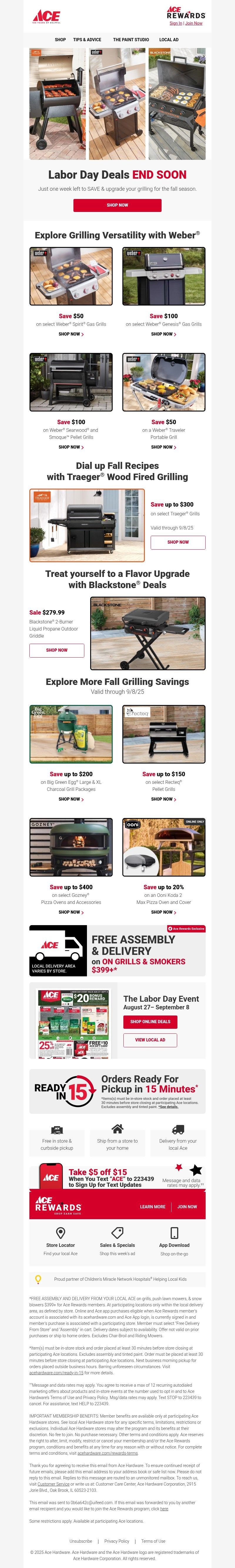Open the SHOP navigation item
The image size is (235, 1568).
click(x=60, y=39)
